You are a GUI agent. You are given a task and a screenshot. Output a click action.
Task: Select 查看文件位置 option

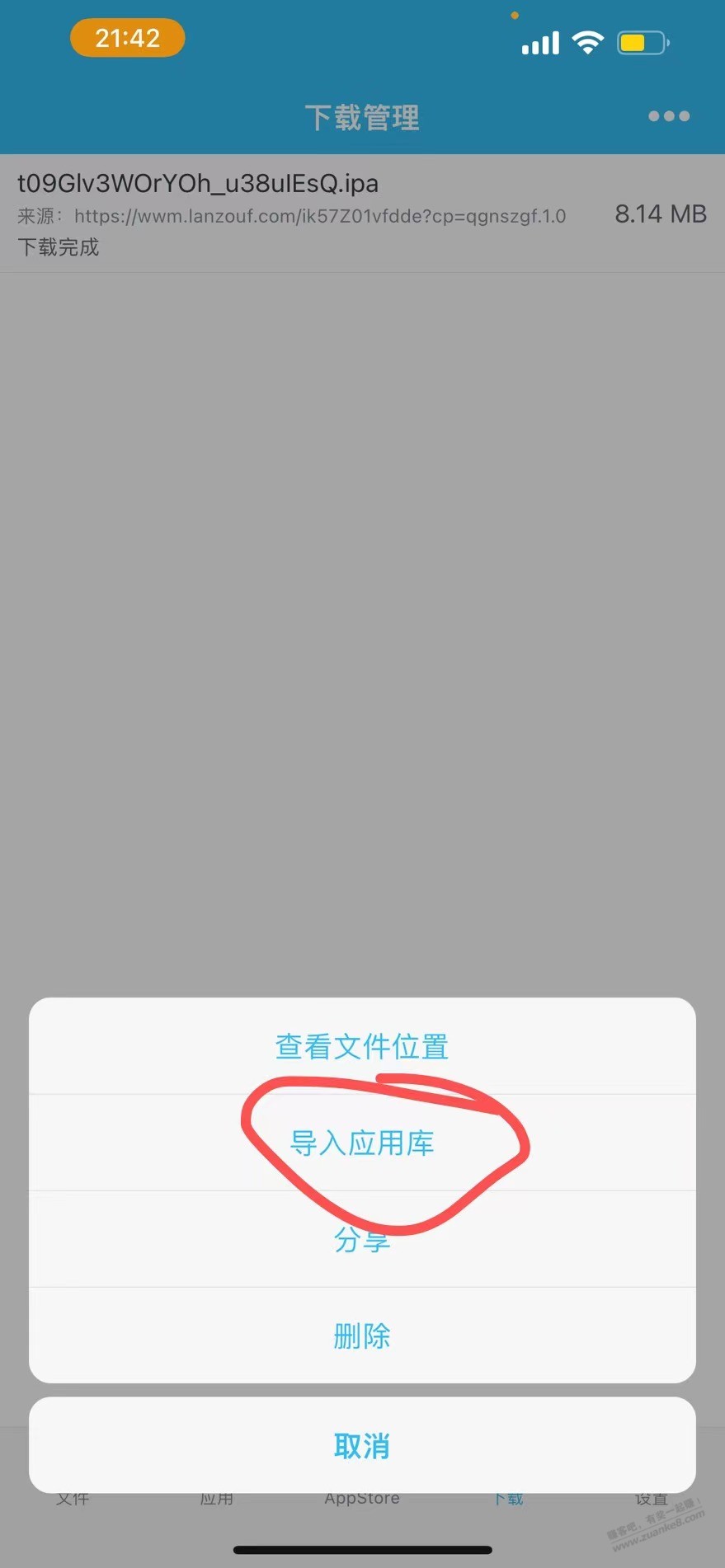tap(362, 1047)
